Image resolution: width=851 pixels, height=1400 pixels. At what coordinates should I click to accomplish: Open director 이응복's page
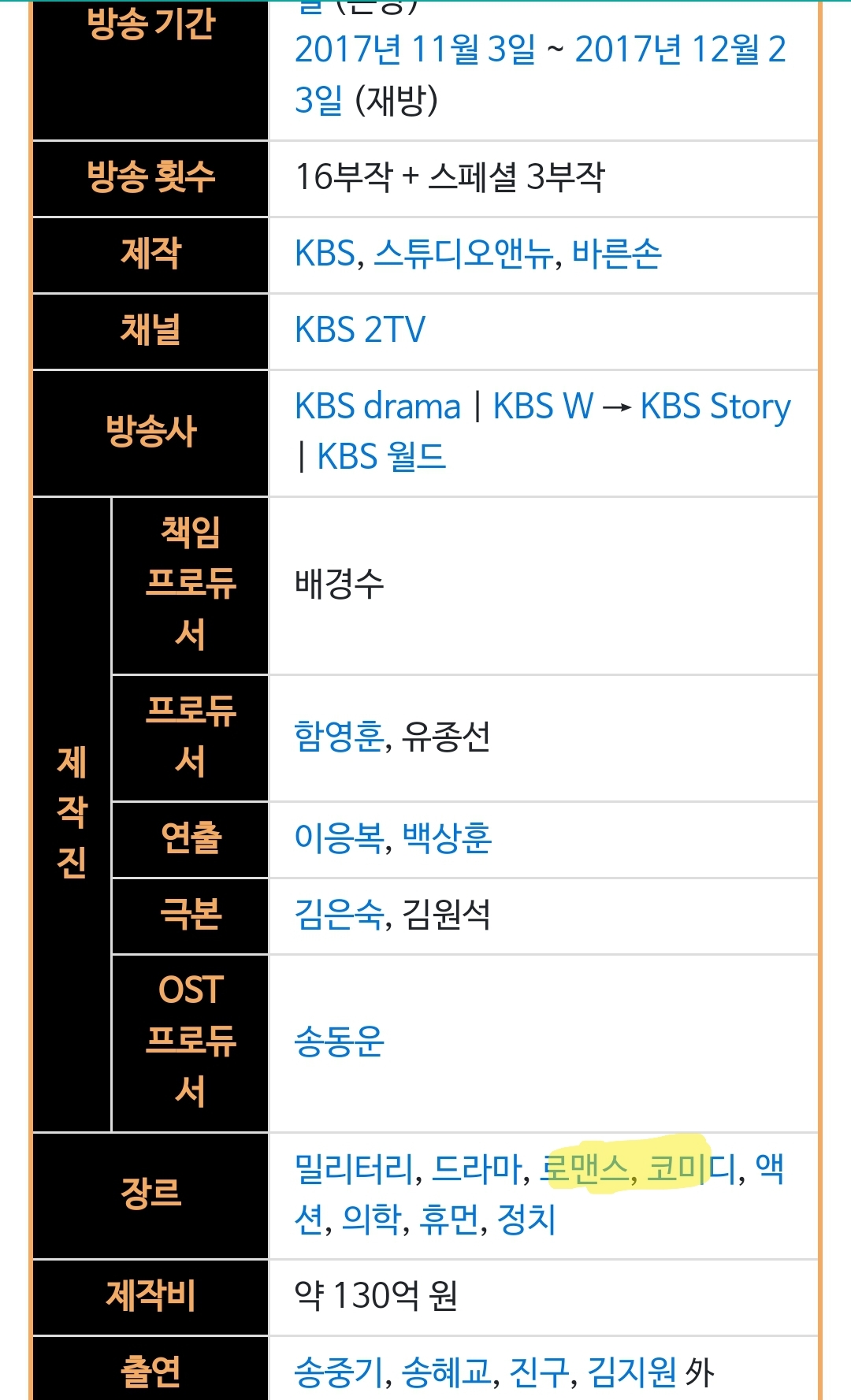(339, 837)
